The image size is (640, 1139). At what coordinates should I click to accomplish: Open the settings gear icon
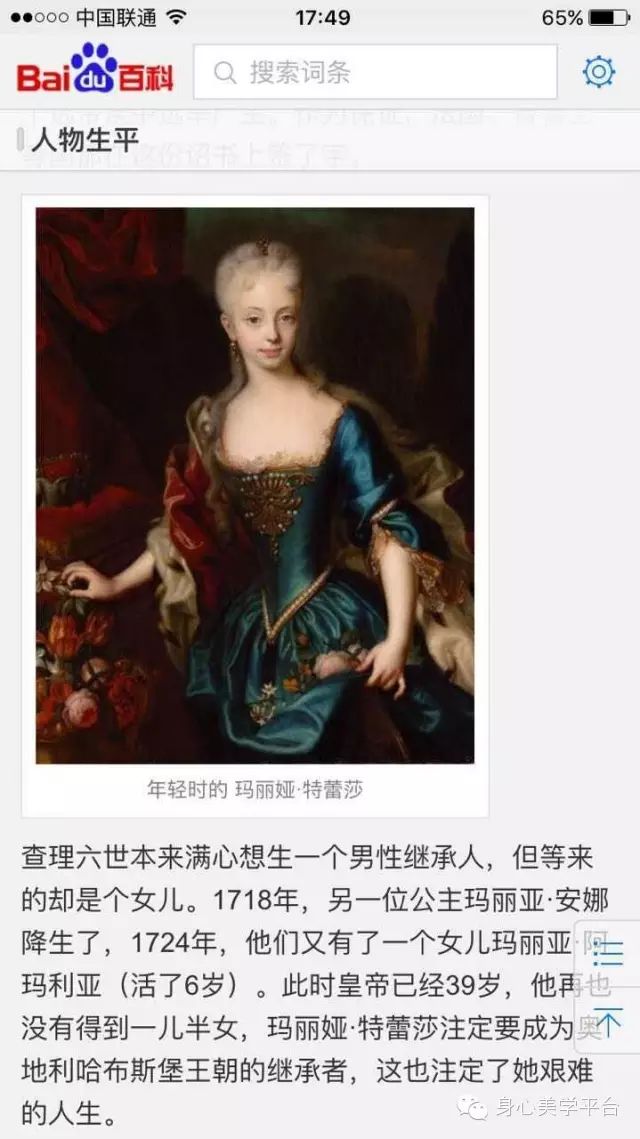pos(598,72)
